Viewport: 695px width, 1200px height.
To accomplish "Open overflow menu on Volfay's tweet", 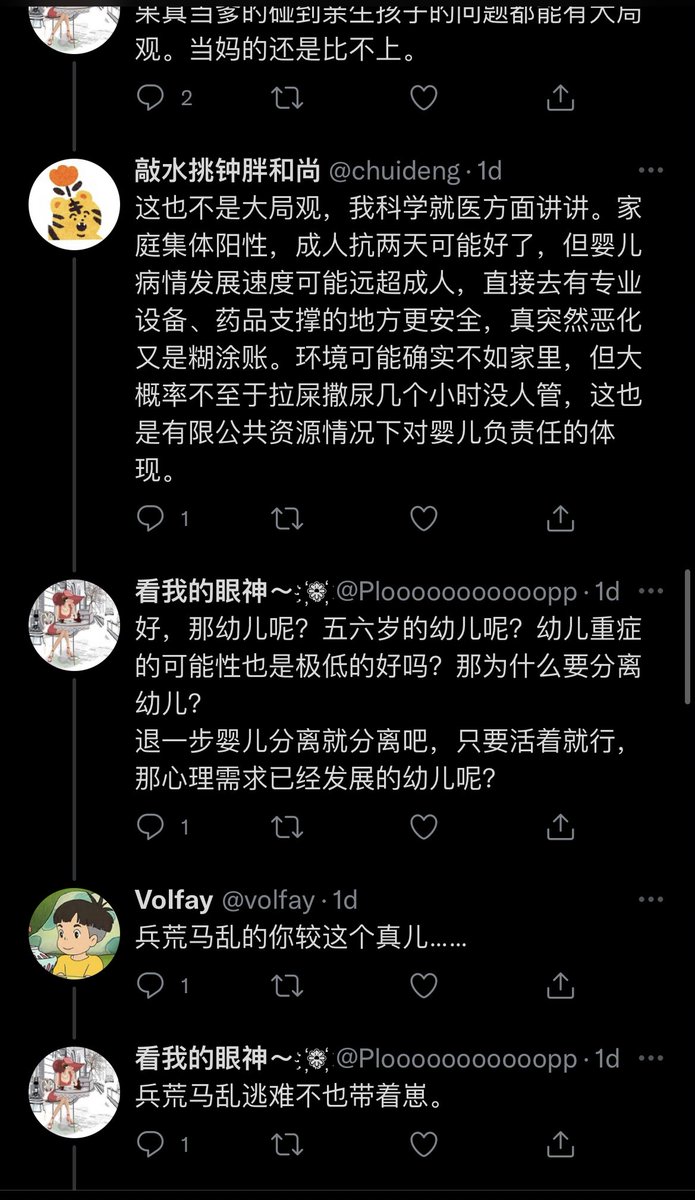I will pos(651,900).
